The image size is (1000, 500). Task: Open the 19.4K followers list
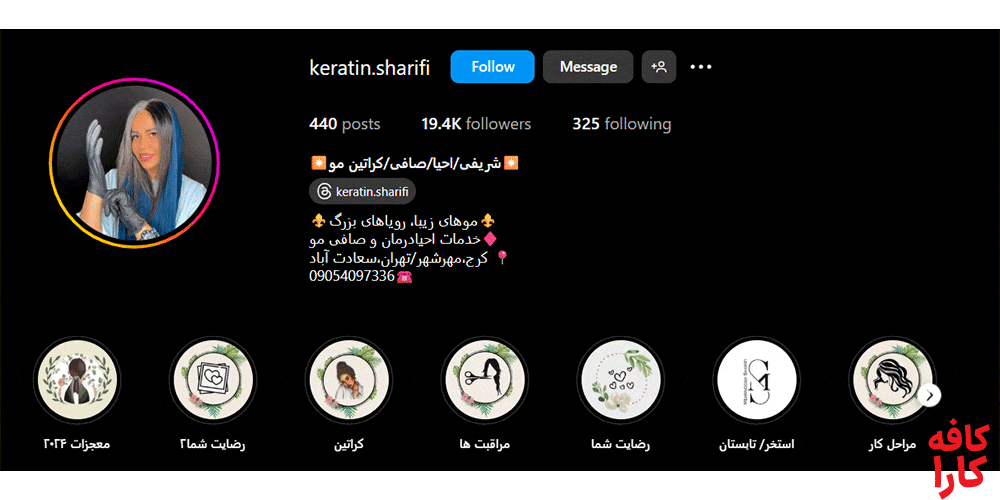coord(476,124)
